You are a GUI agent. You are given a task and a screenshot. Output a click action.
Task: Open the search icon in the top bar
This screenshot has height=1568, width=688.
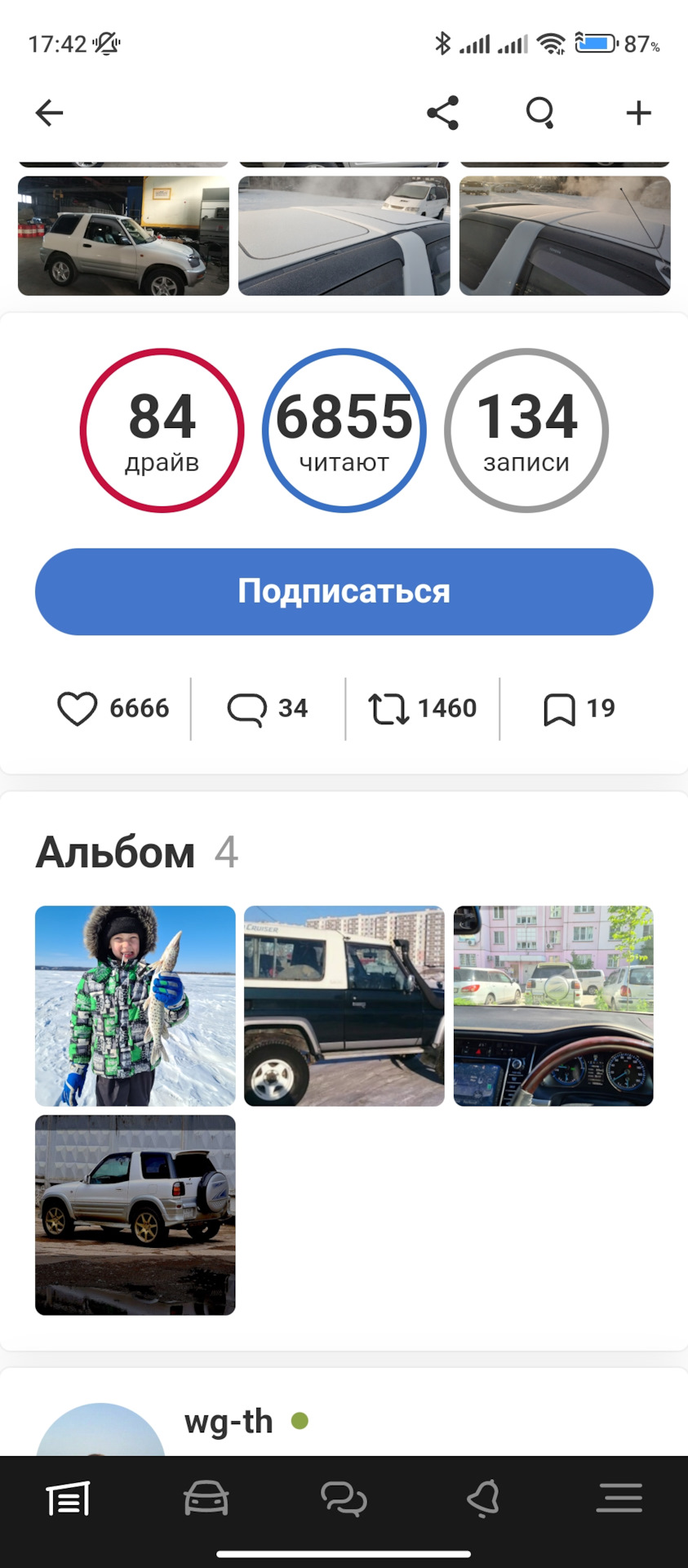[539, 113]
